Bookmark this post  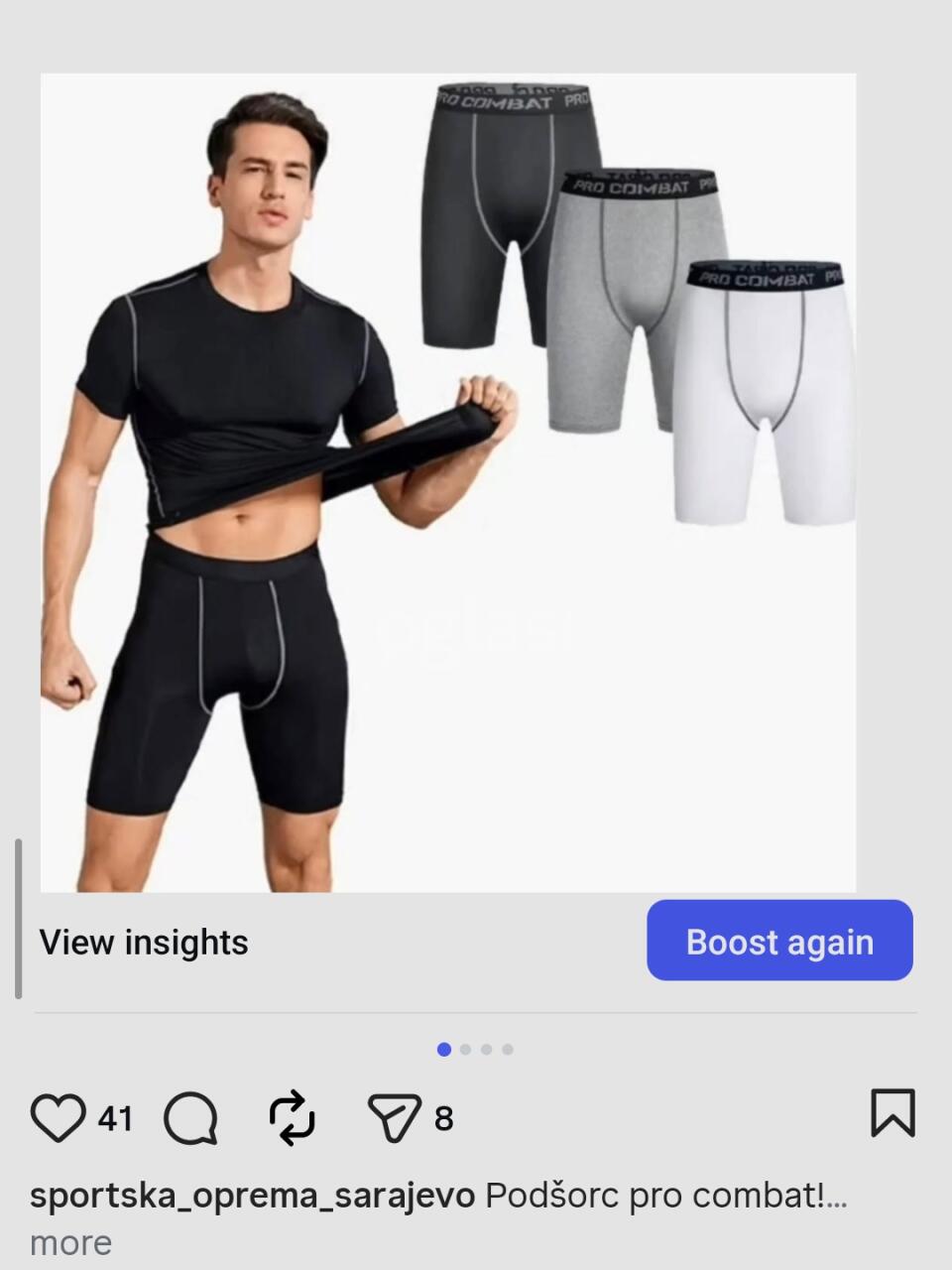tap(892, 1113)
